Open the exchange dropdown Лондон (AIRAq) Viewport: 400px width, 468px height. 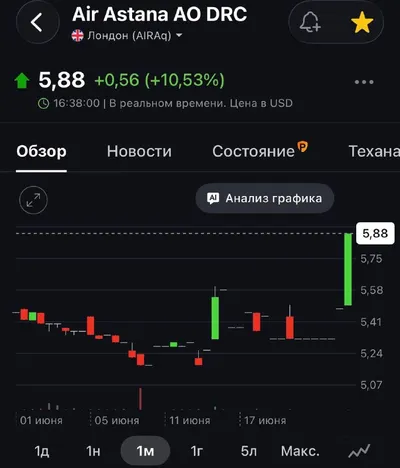point(127,35)
